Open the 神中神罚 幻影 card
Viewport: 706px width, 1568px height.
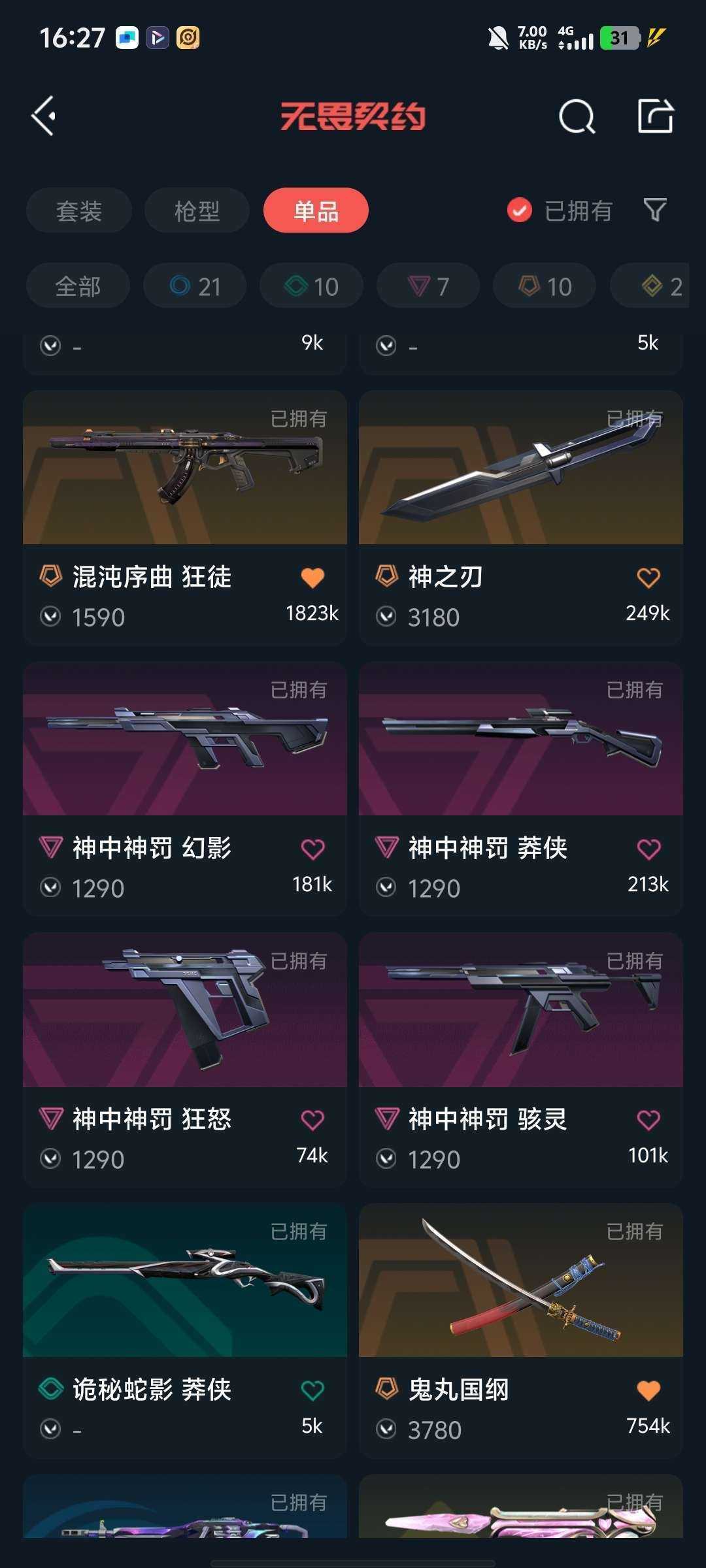pos(185,789)
